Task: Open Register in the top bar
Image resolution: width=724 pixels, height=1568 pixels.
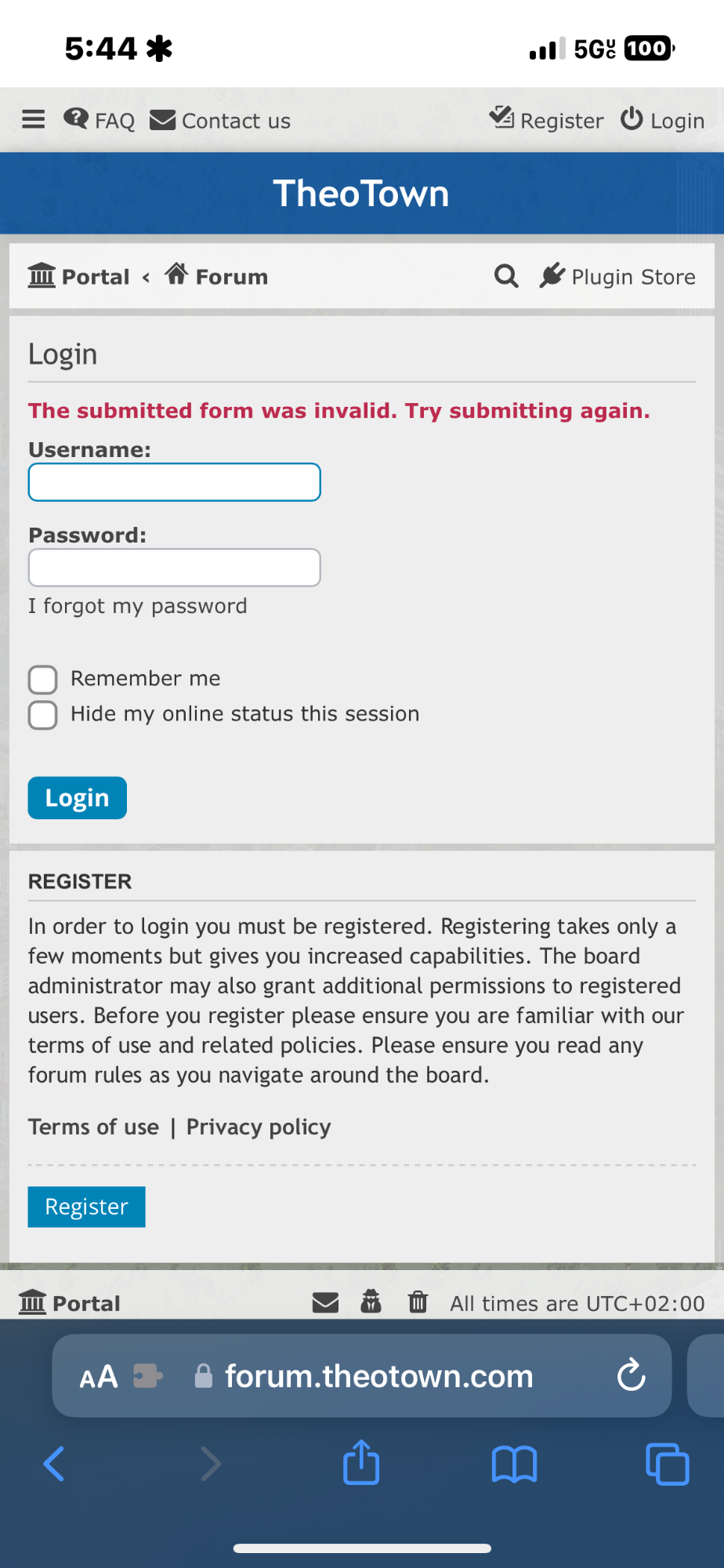Action: tap(546, 120)
